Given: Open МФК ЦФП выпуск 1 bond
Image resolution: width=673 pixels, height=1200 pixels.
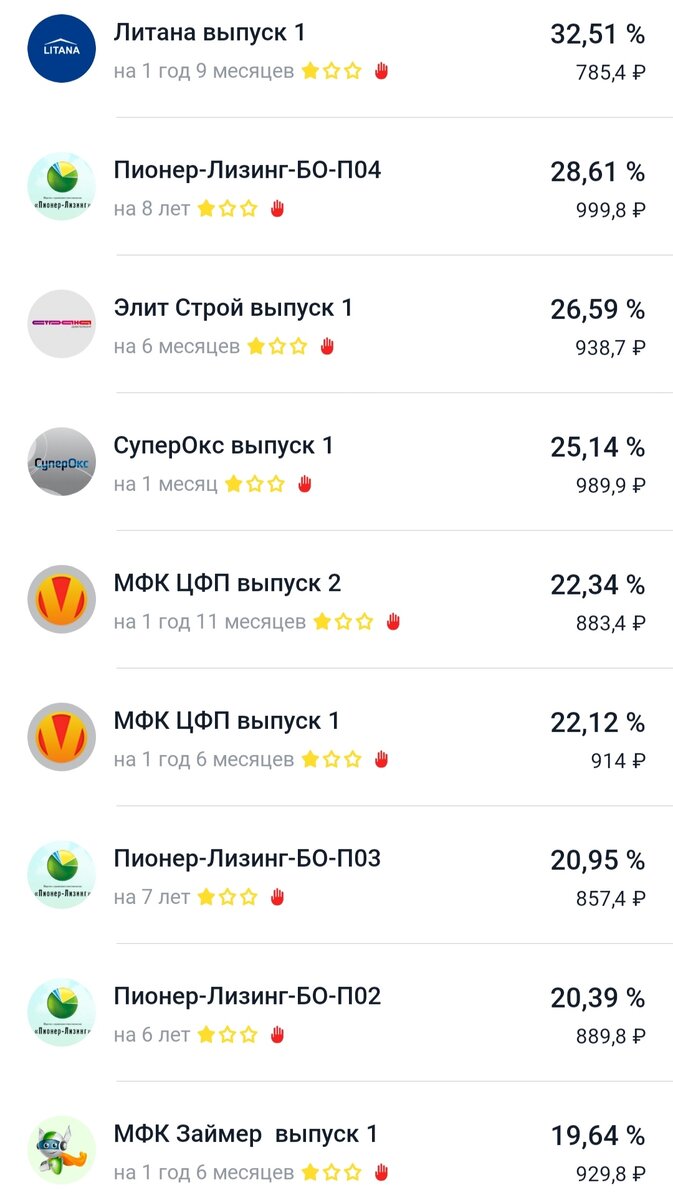Looking at the screenshot, I should [227, 721].
